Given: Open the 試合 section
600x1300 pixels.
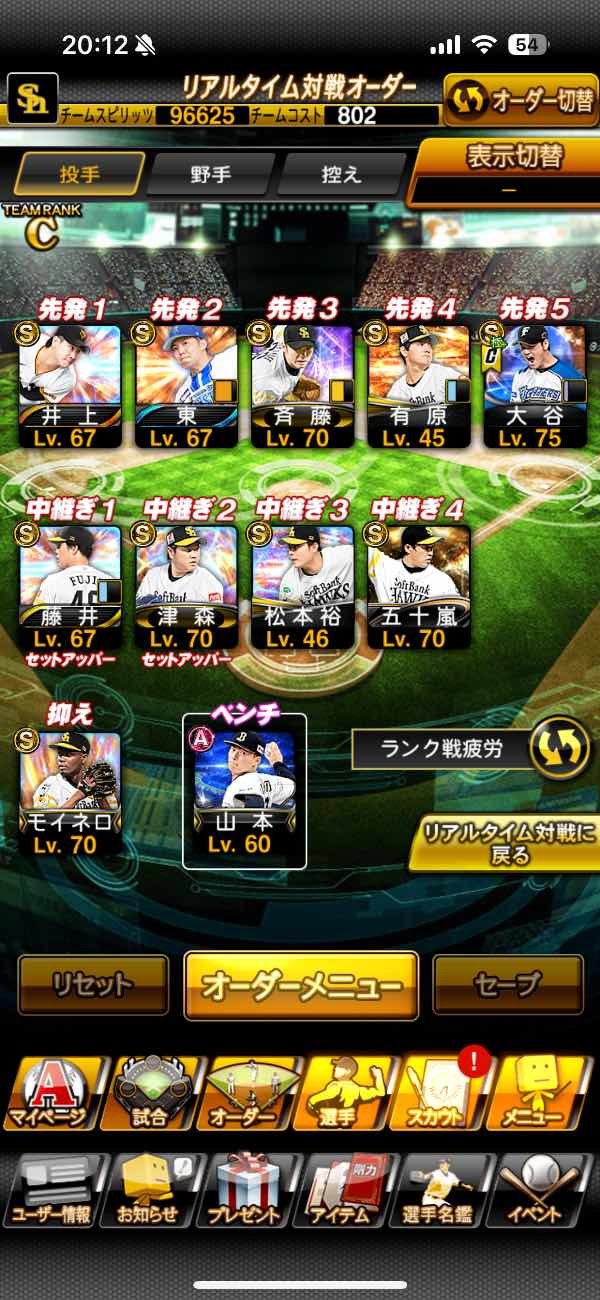Looking at the screenshot, I should pyautogui.click(x=150, y=1094).
